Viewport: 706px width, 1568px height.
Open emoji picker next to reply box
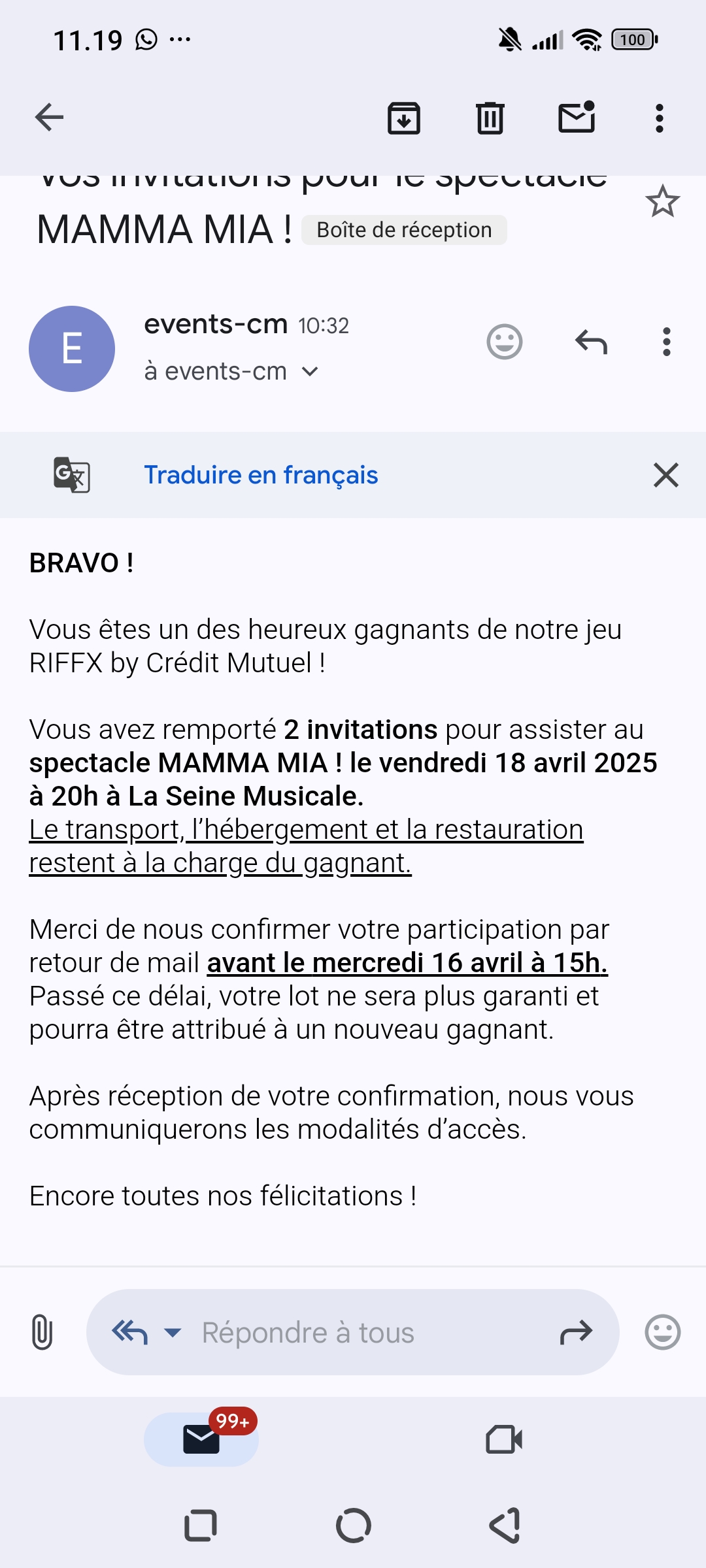tap(663, 1332)
